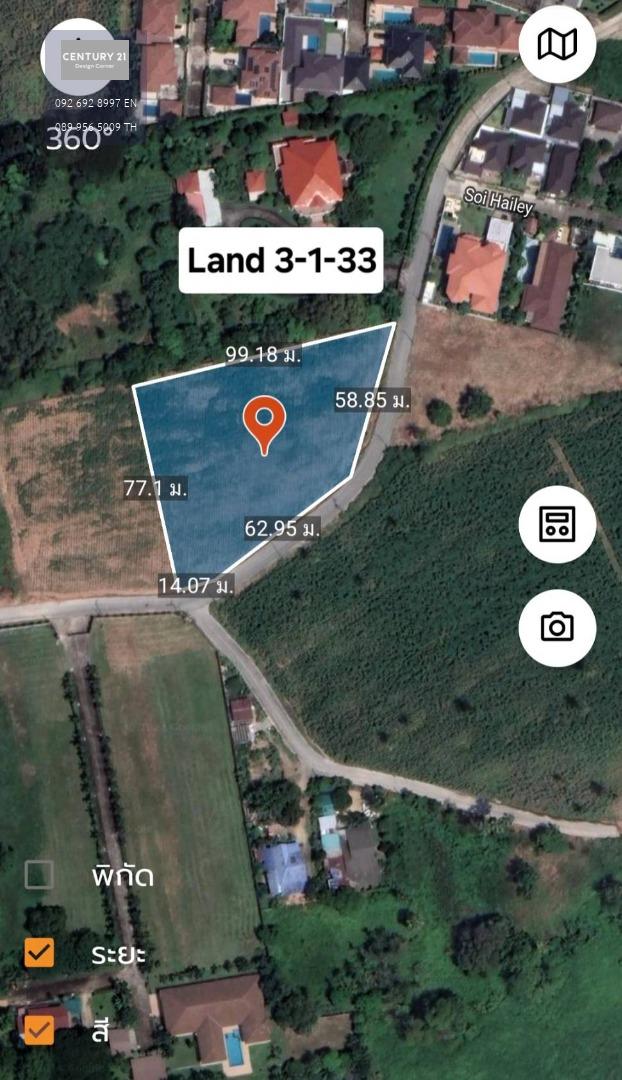Uncheck the สี color checkbox

coord(39,1030)
